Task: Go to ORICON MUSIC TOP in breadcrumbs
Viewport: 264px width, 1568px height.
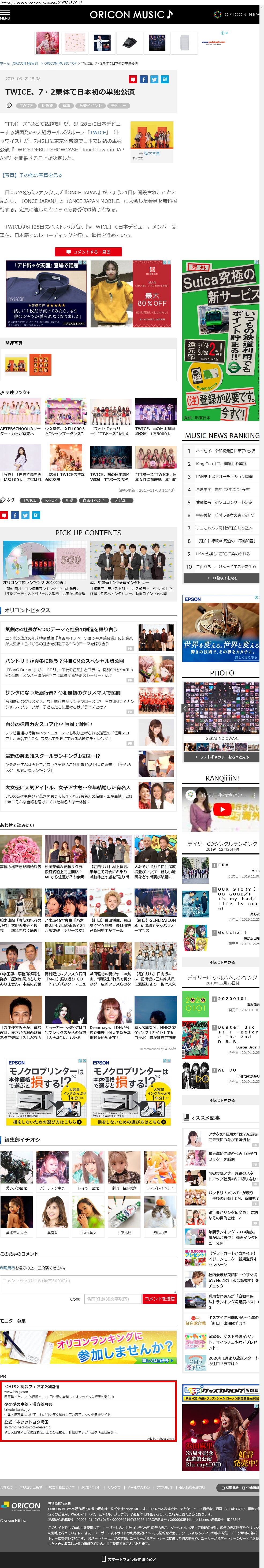Action: (x=60, y=63)
